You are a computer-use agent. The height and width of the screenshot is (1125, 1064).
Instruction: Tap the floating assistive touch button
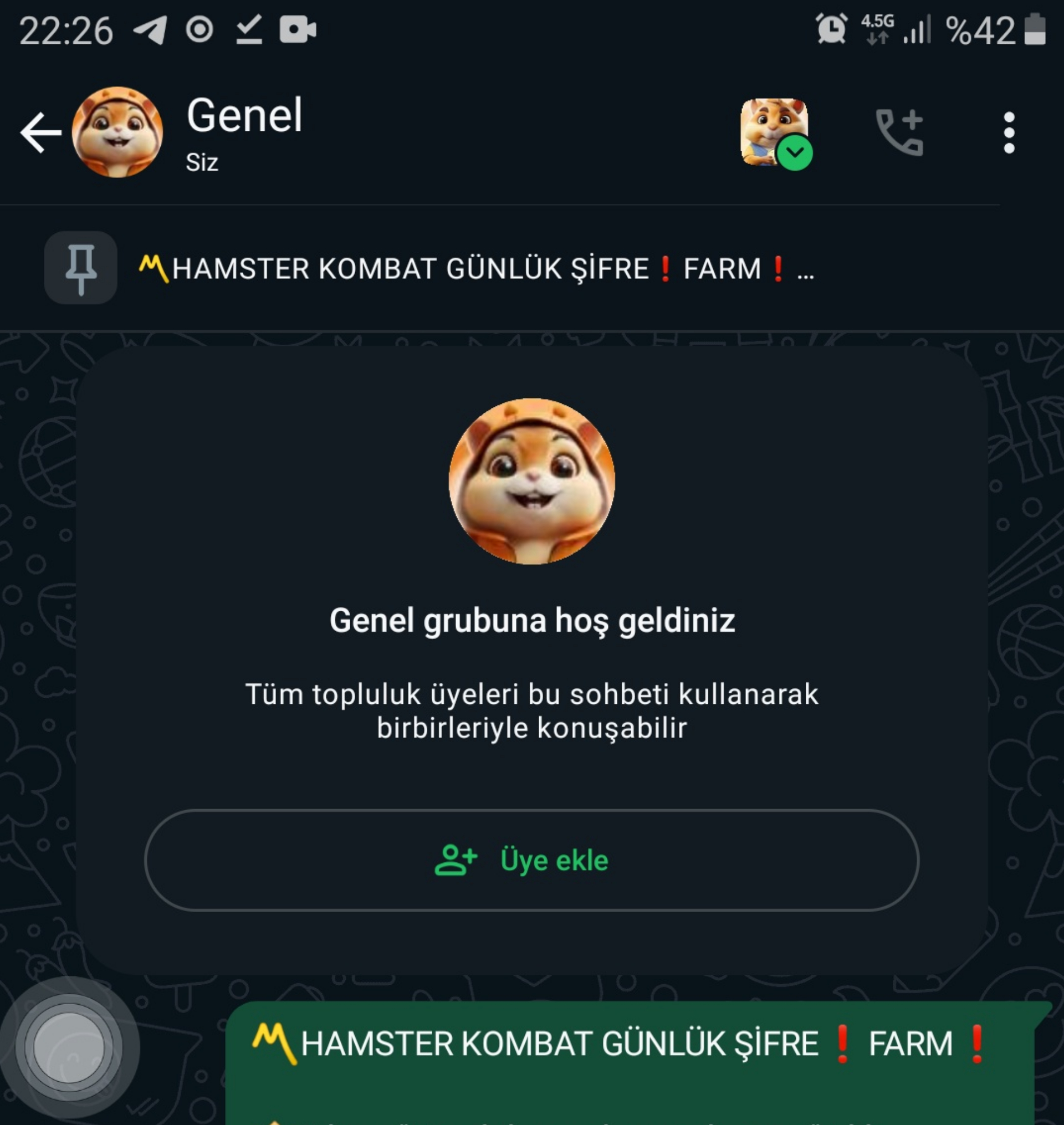pos(69,1047)
